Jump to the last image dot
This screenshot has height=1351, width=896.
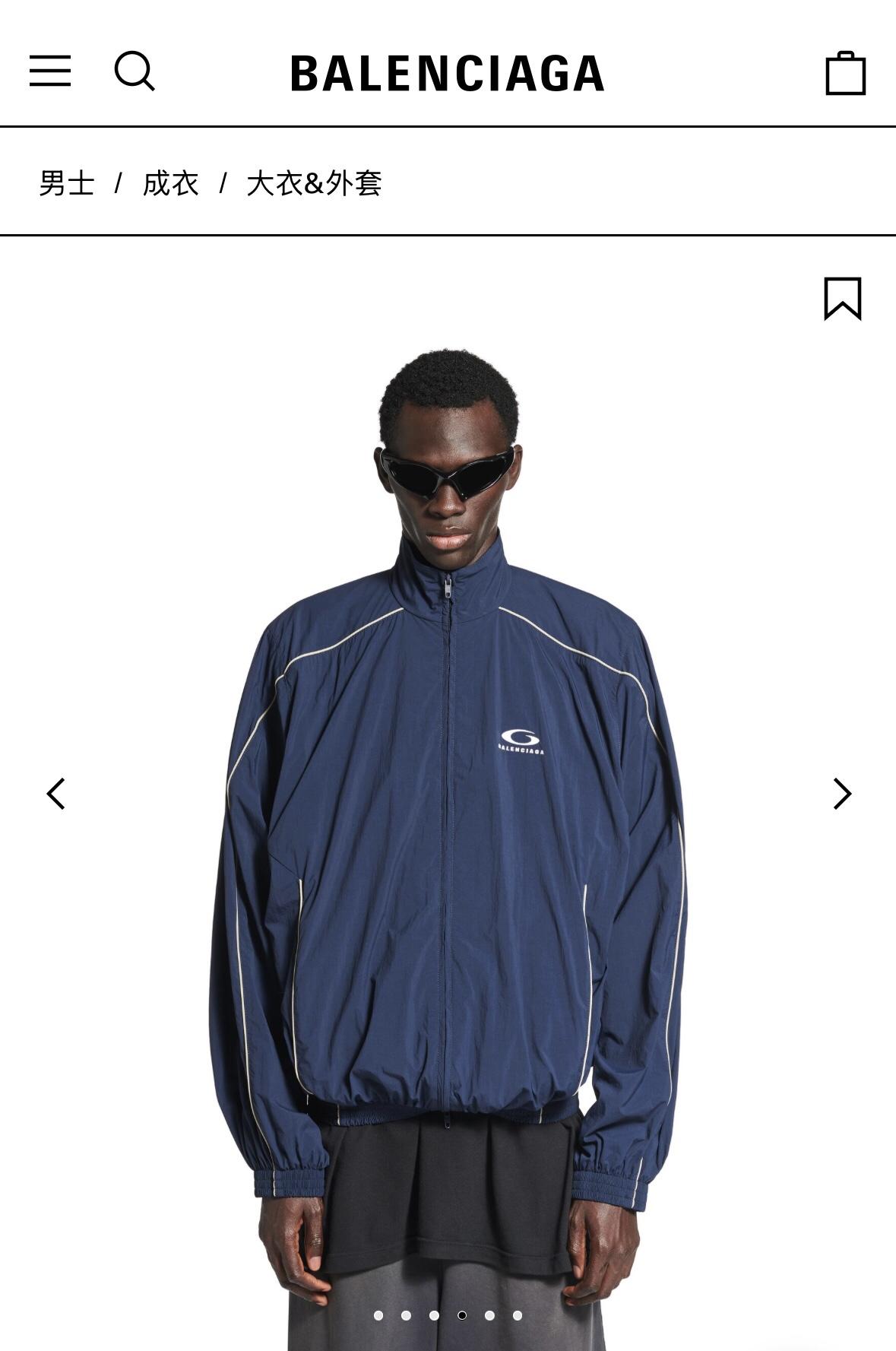[518, 1315]
